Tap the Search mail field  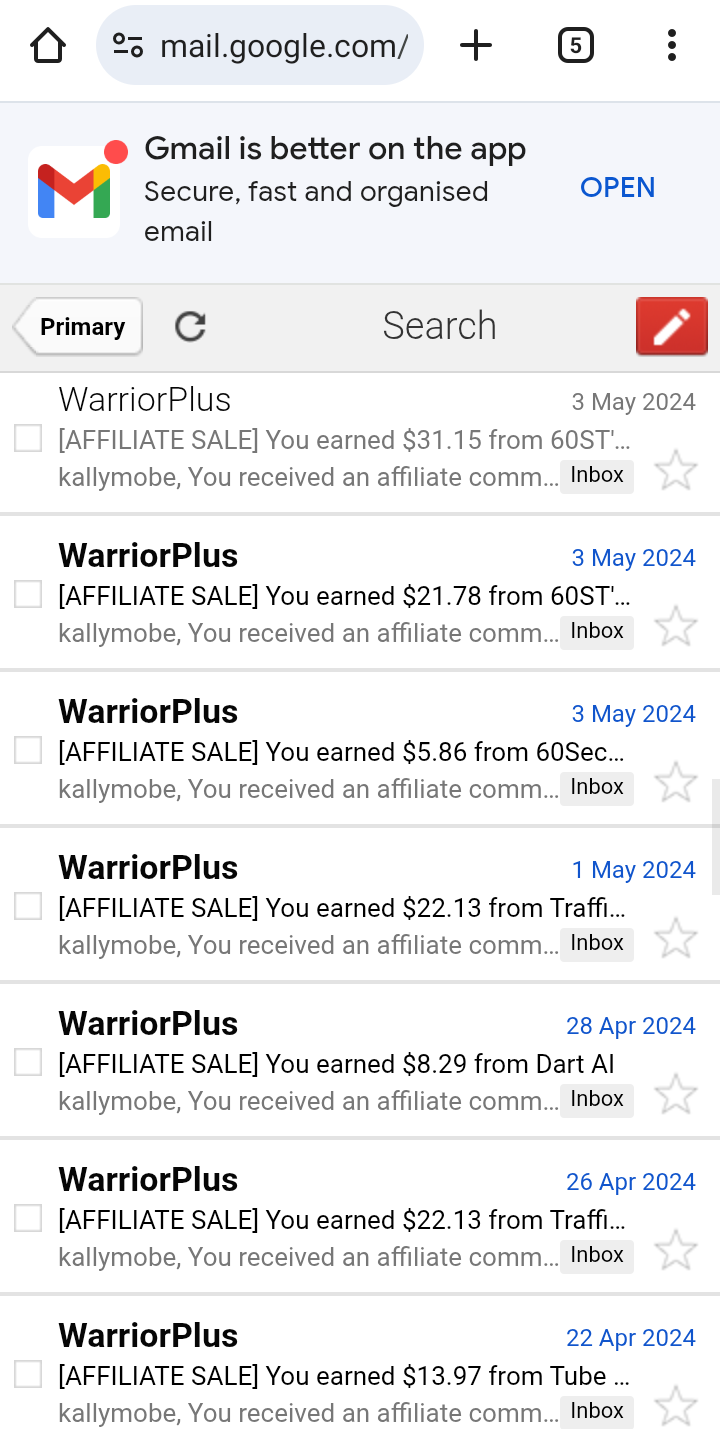click(x=439, y=326)
